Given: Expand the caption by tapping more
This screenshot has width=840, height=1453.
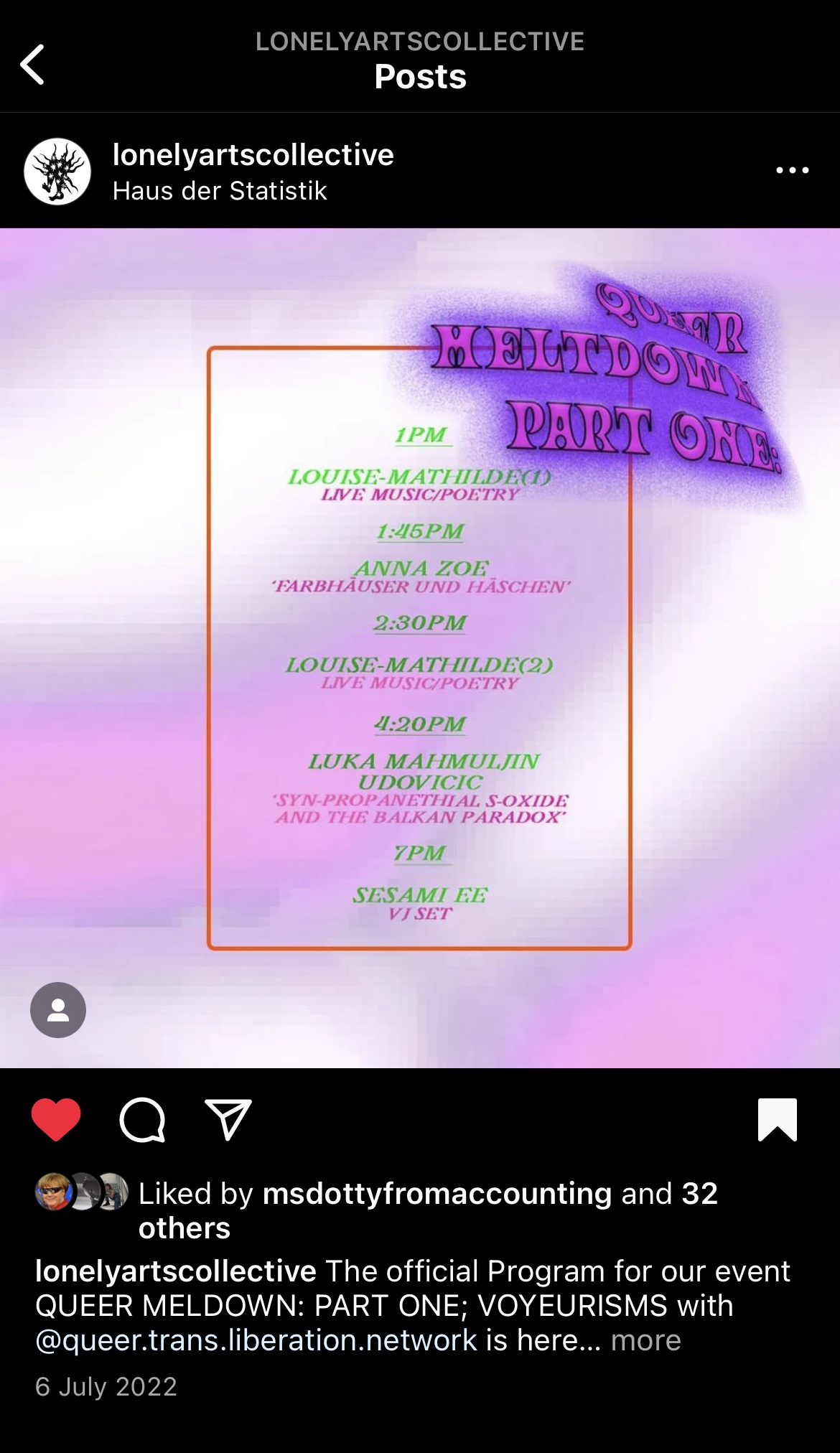Looking at the screenshot, I should 645,1340.
